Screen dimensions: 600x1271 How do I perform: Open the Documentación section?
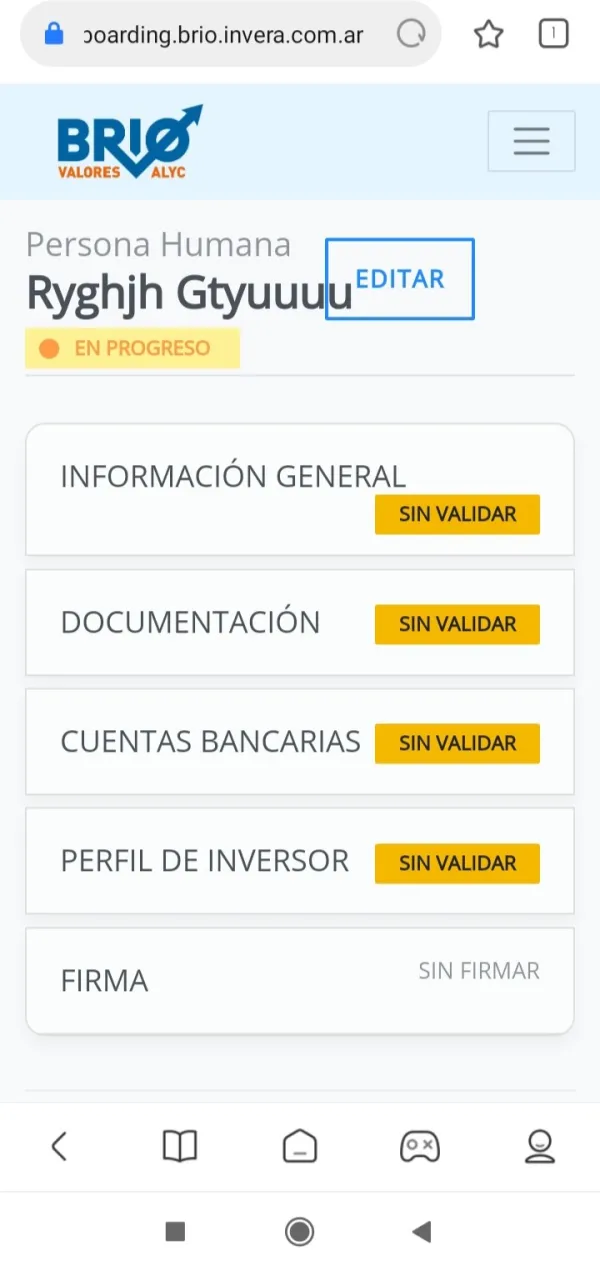point(300,622)
